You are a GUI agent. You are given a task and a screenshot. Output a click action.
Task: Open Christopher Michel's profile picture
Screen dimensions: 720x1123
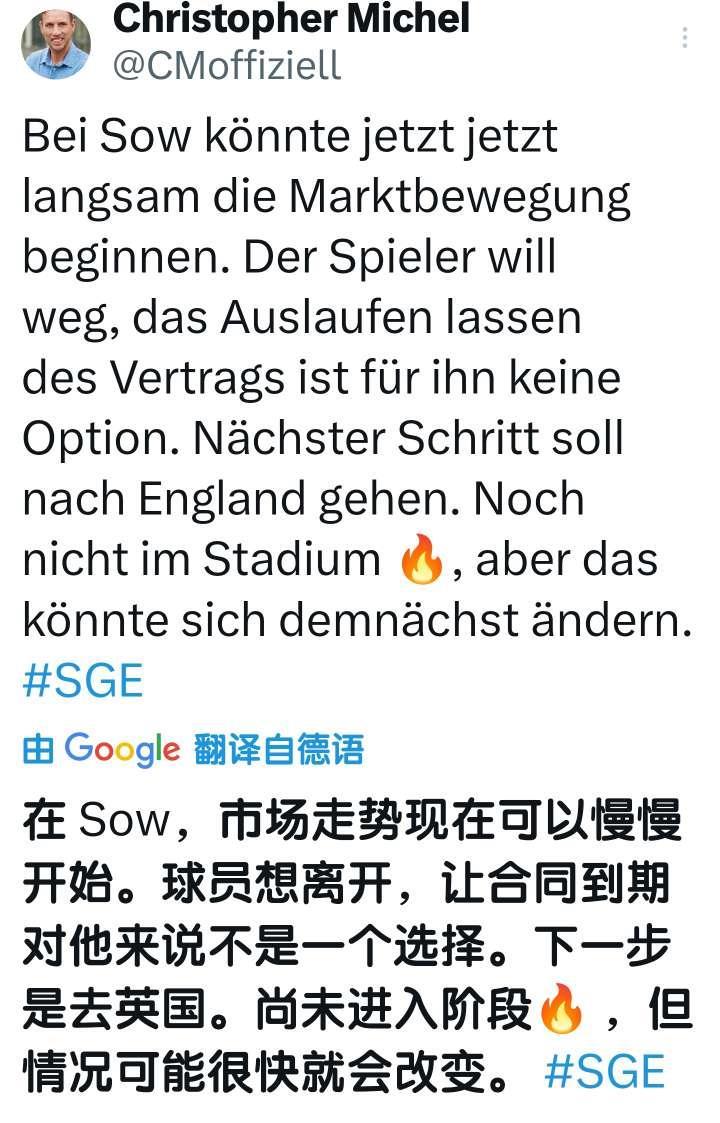coord(56,44)
